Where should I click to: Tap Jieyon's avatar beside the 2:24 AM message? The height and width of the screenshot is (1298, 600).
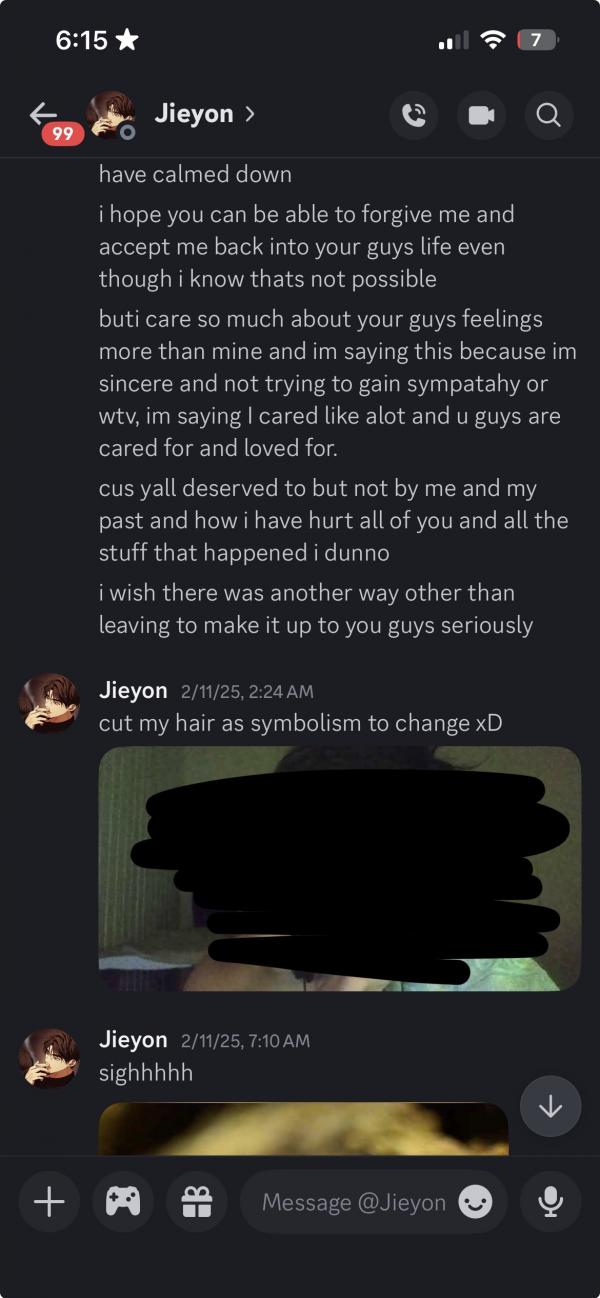tap(48, 702)
